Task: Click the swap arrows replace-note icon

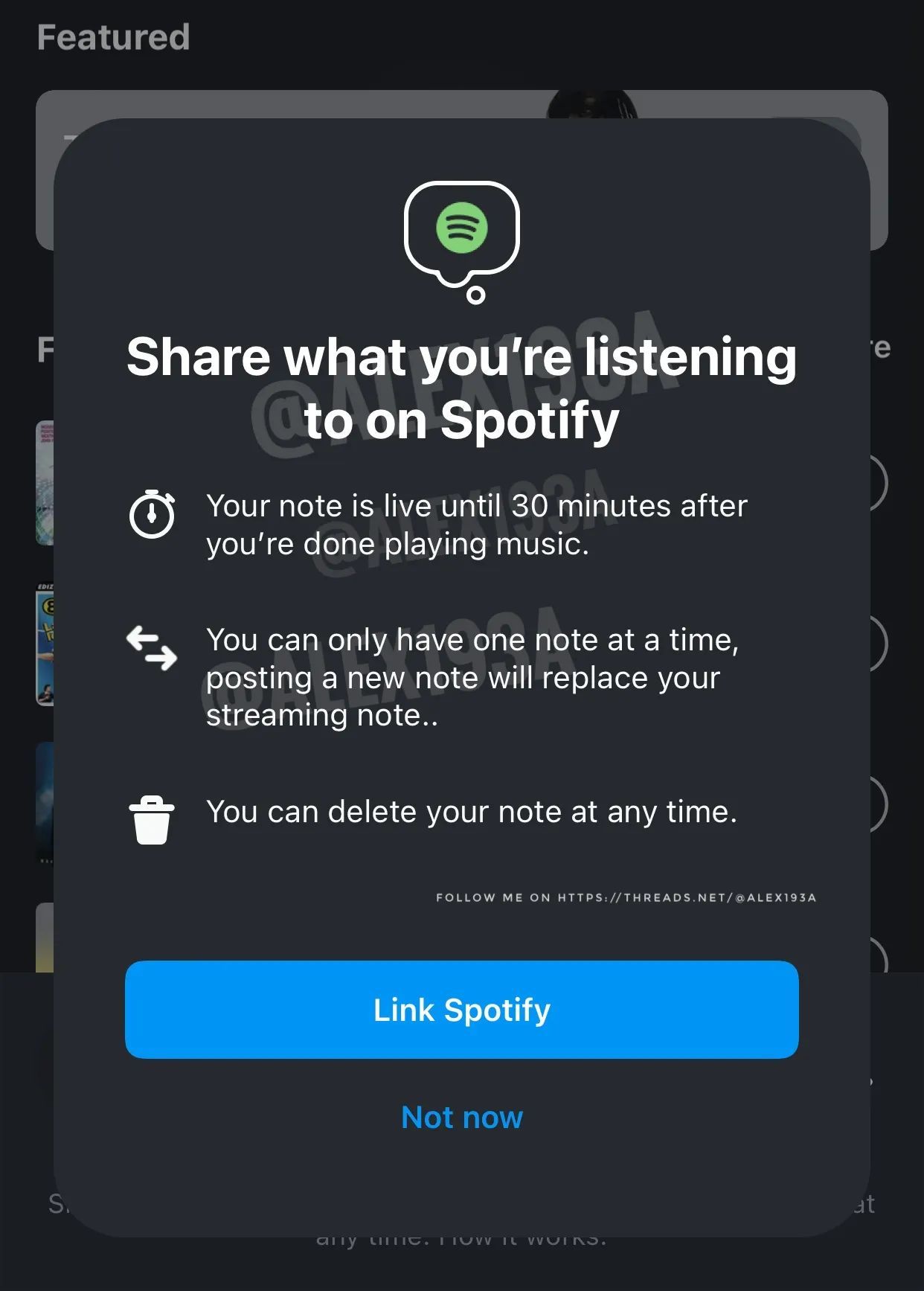Action: [x=153, y=649]
